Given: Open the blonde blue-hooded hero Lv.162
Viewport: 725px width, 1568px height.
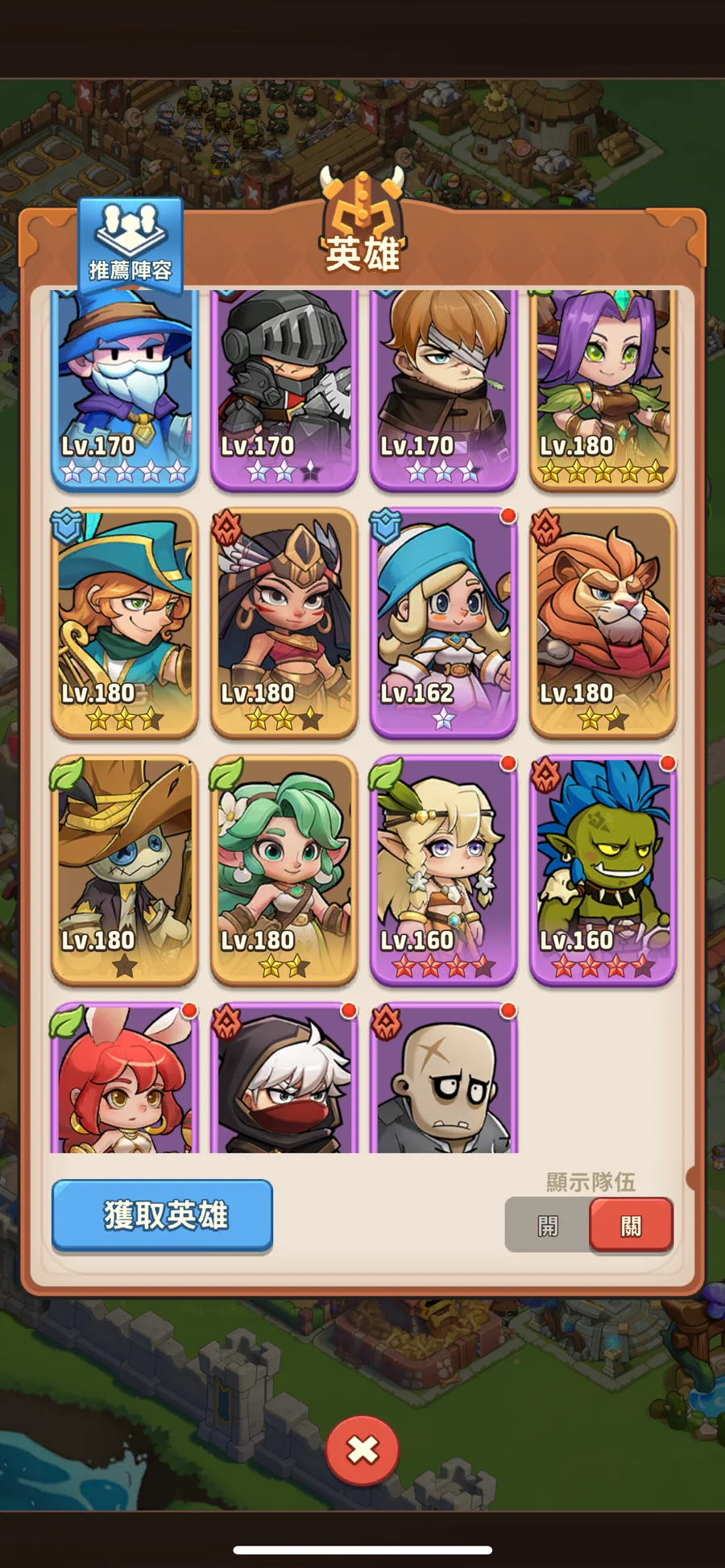Looking at the screenshot, I should (x=443, y=623).
